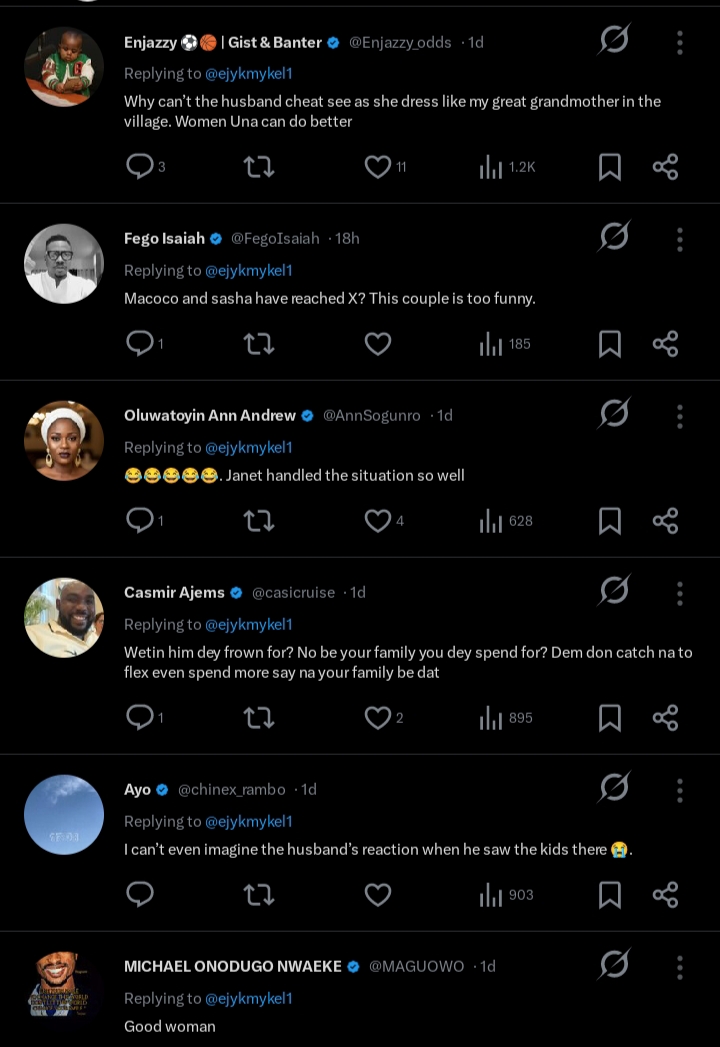Open @ejykmykel1 link in Michael Onodugo Nwaeke's reply
The image size is (720, 1047).
pyautogui.click(x=249, y=998)
